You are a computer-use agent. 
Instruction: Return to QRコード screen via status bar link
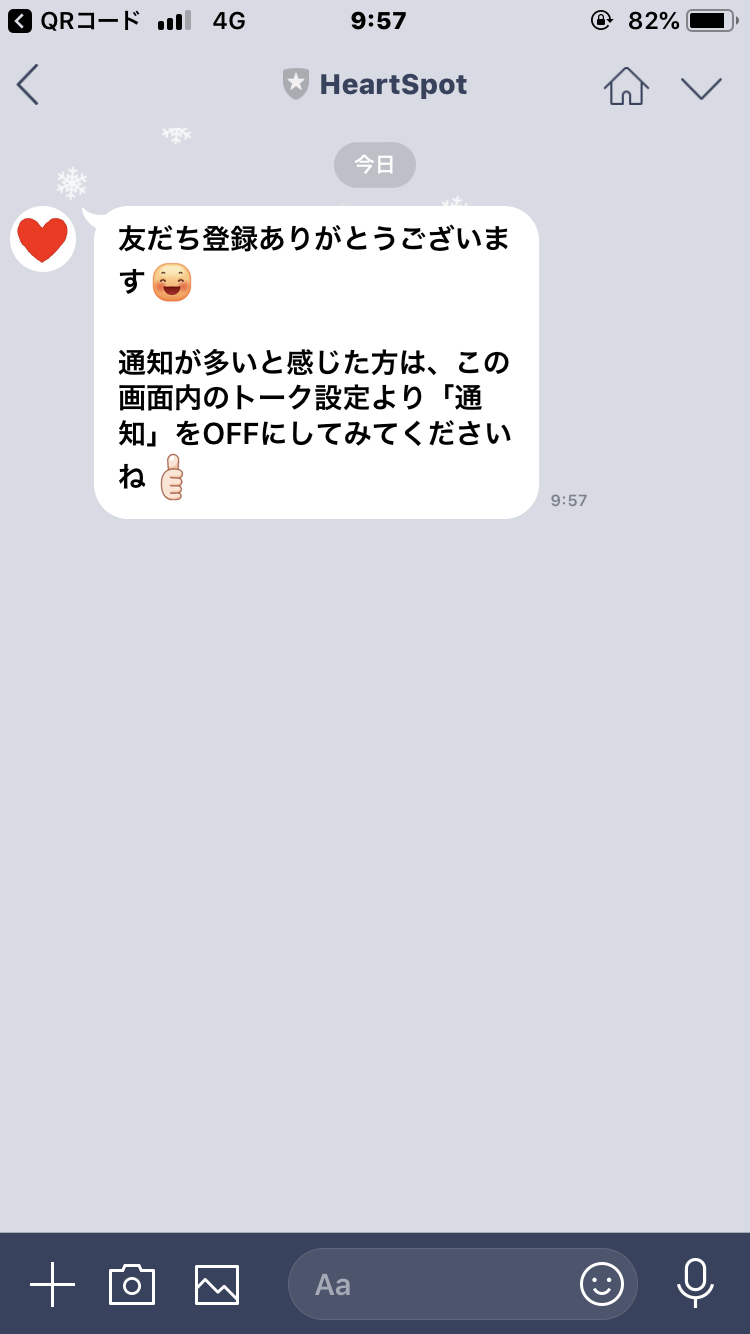70,19
